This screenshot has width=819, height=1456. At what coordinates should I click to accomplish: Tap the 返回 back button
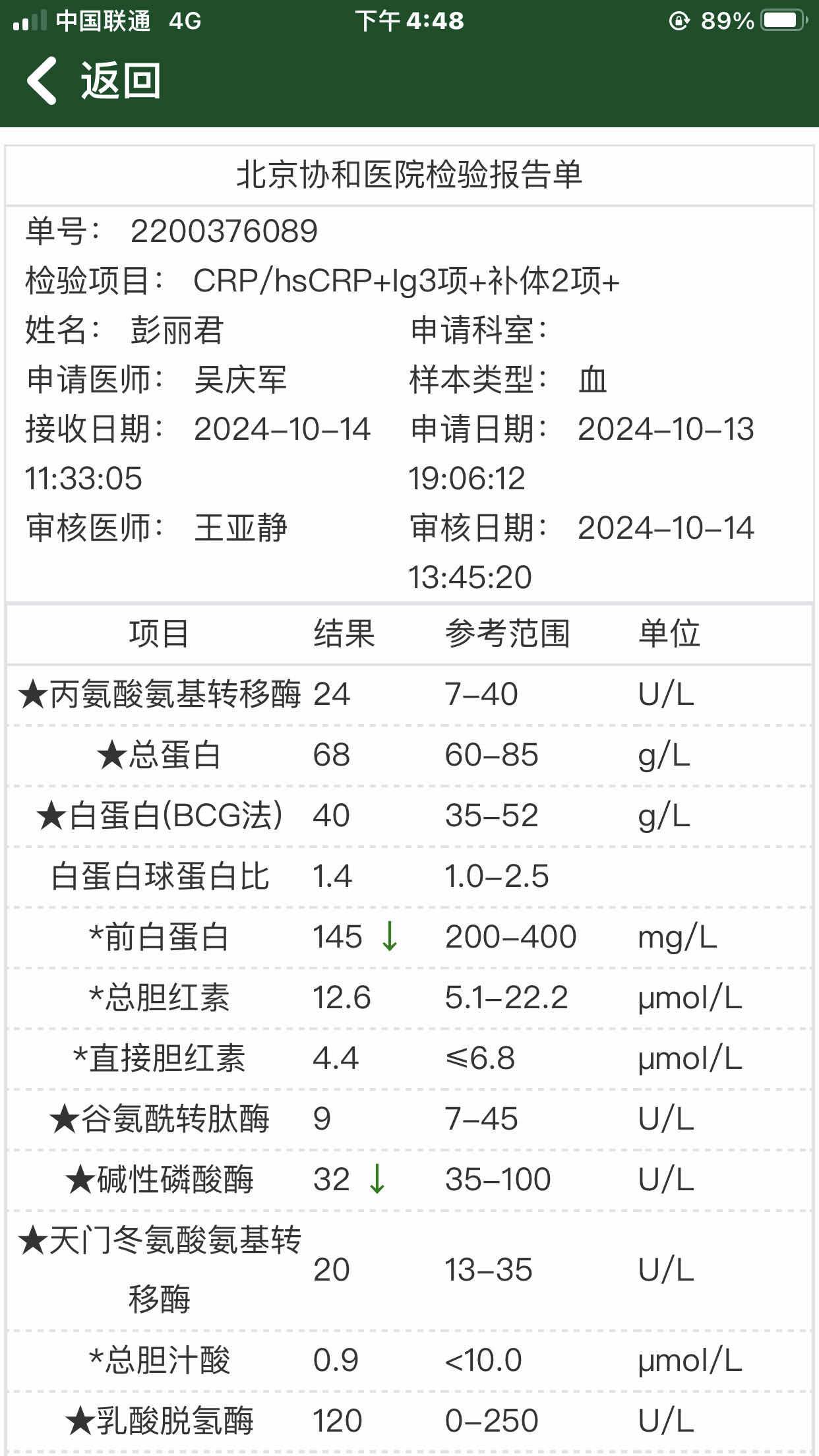[x=94, y=80]
